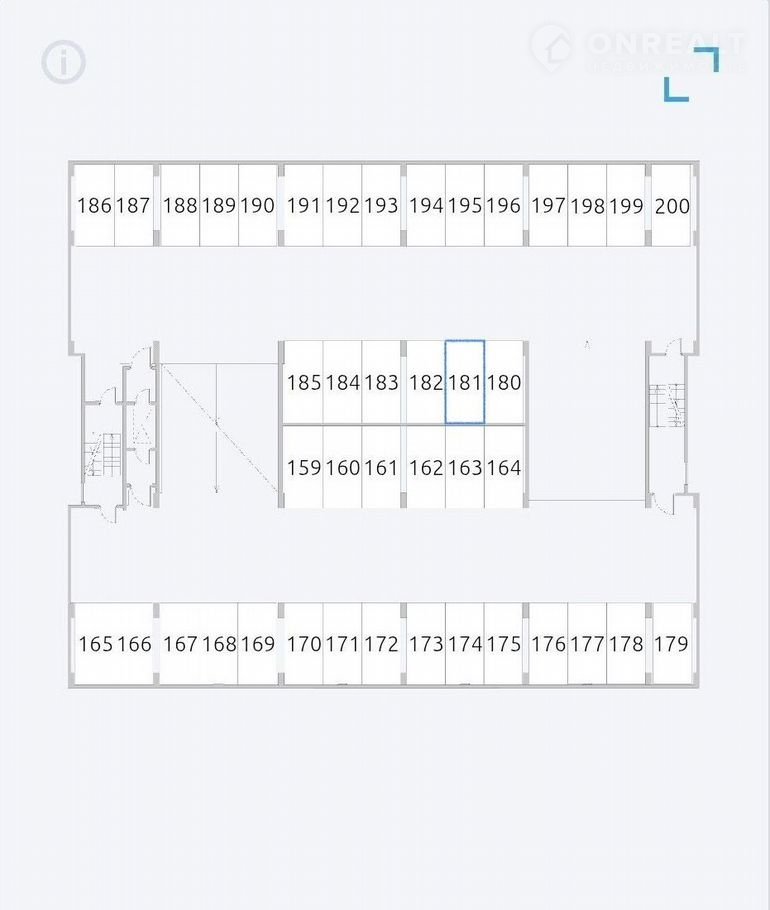Pick unit 185 in the center block

(303, 382)
